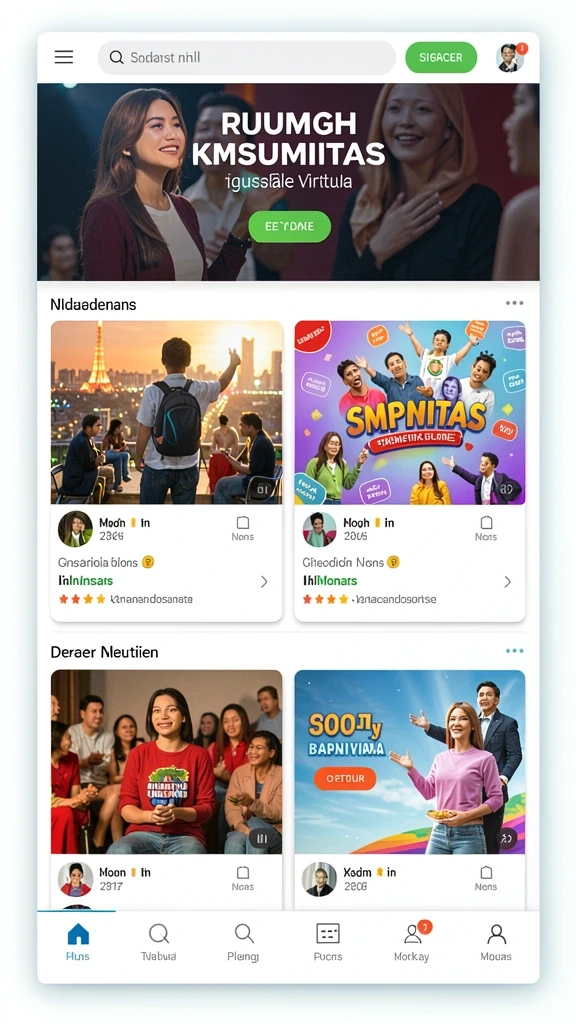
Task: Open the overflow dots beside Deraer Neutiien
Action: [x=515, y=651]
